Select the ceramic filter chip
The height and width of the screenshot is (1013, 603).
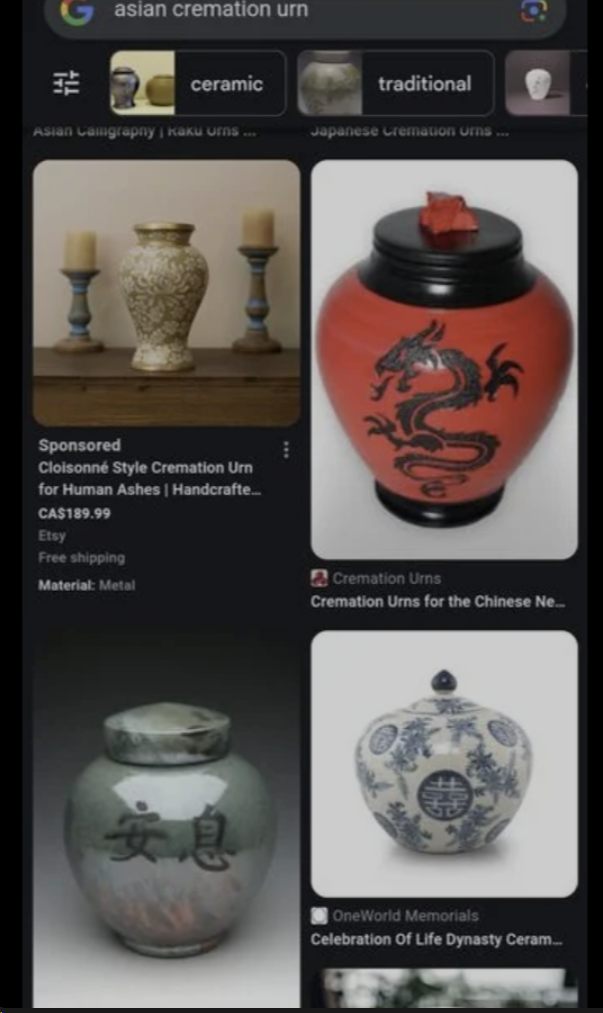(x=197, y=83)
